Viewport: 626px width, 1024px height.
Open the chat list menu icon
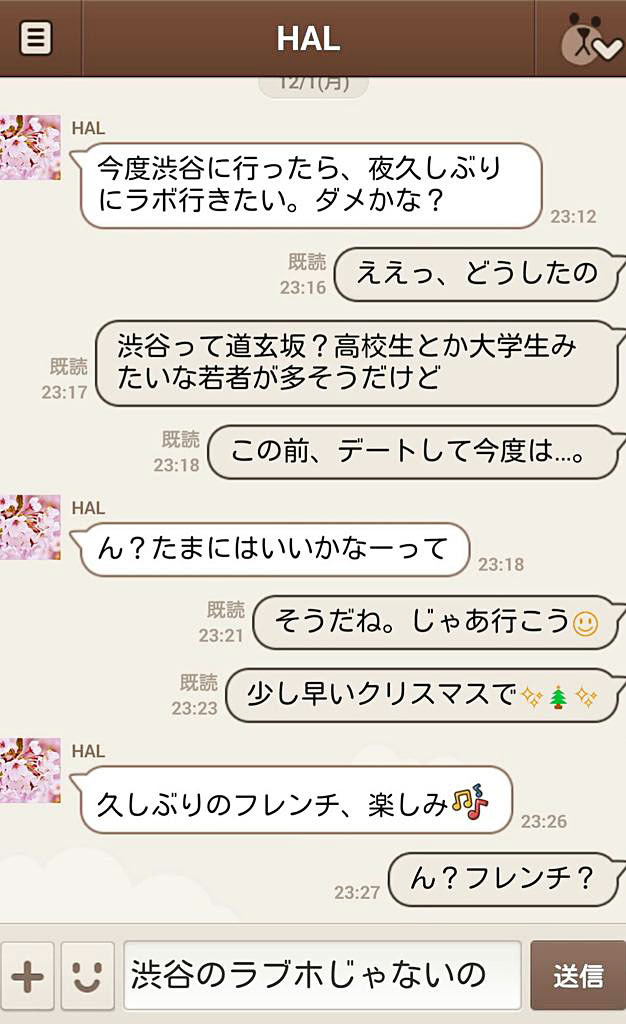[37, 38]
